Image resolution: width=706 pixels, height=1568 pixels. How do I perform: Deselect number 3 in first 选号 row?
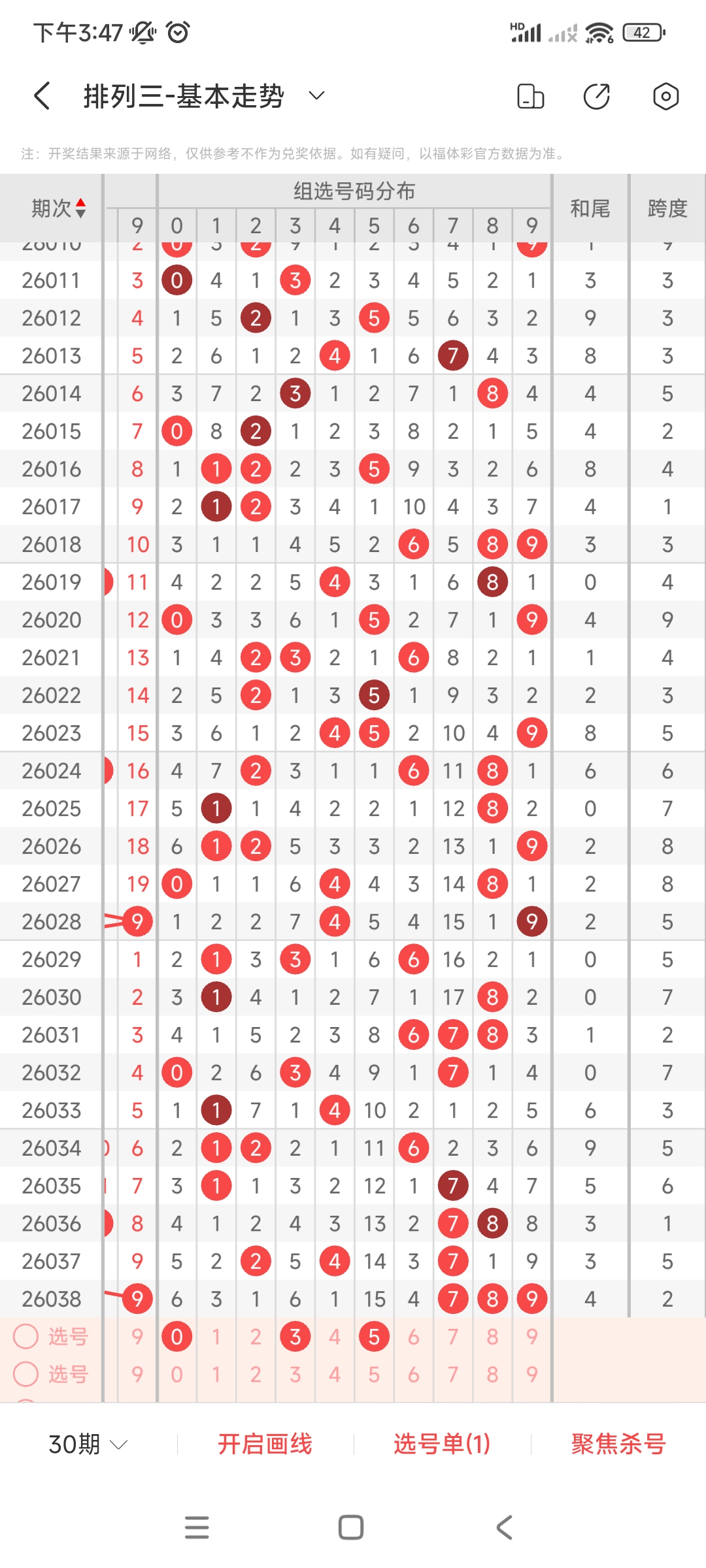295,1337
